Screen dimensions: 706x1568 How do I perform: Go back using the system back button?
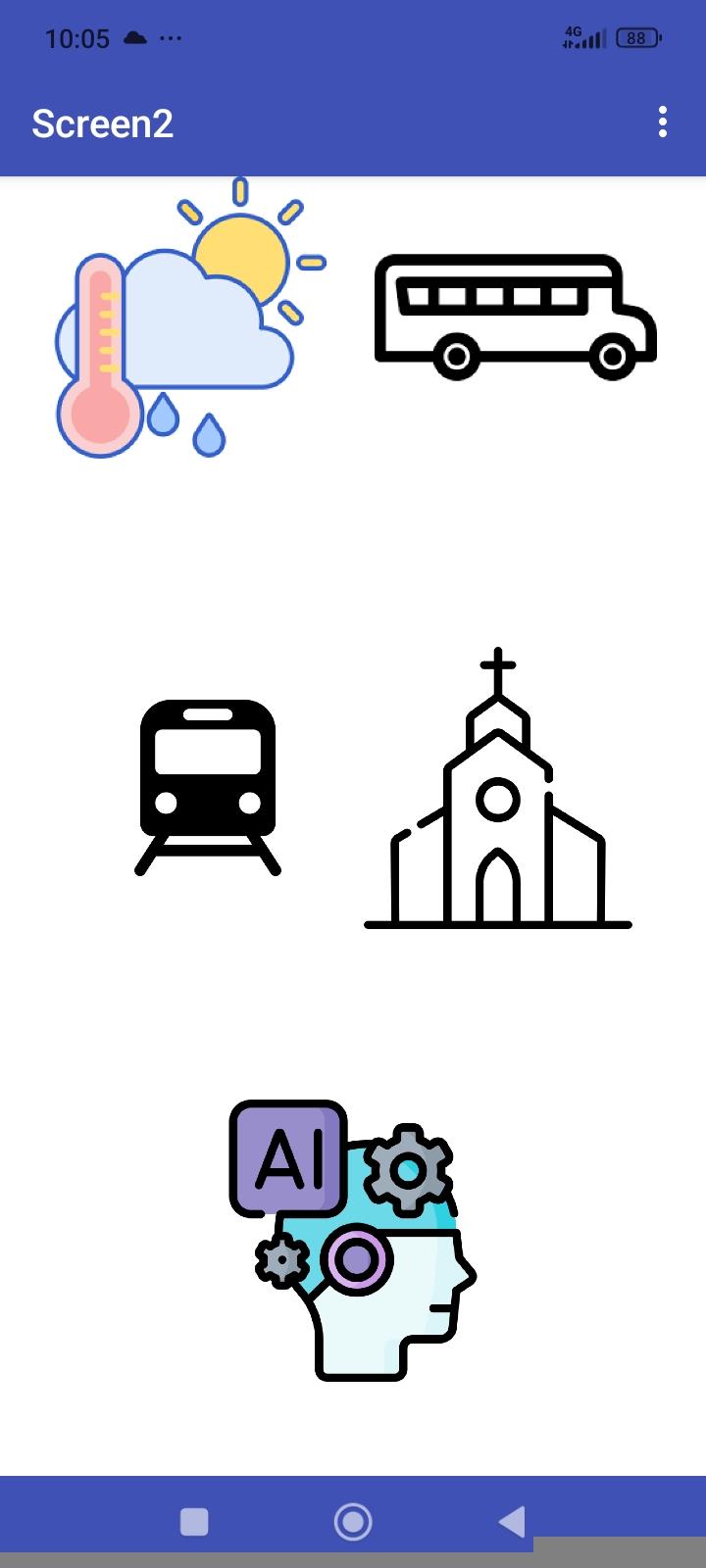pyautogui.click(x=511, y=1521)
